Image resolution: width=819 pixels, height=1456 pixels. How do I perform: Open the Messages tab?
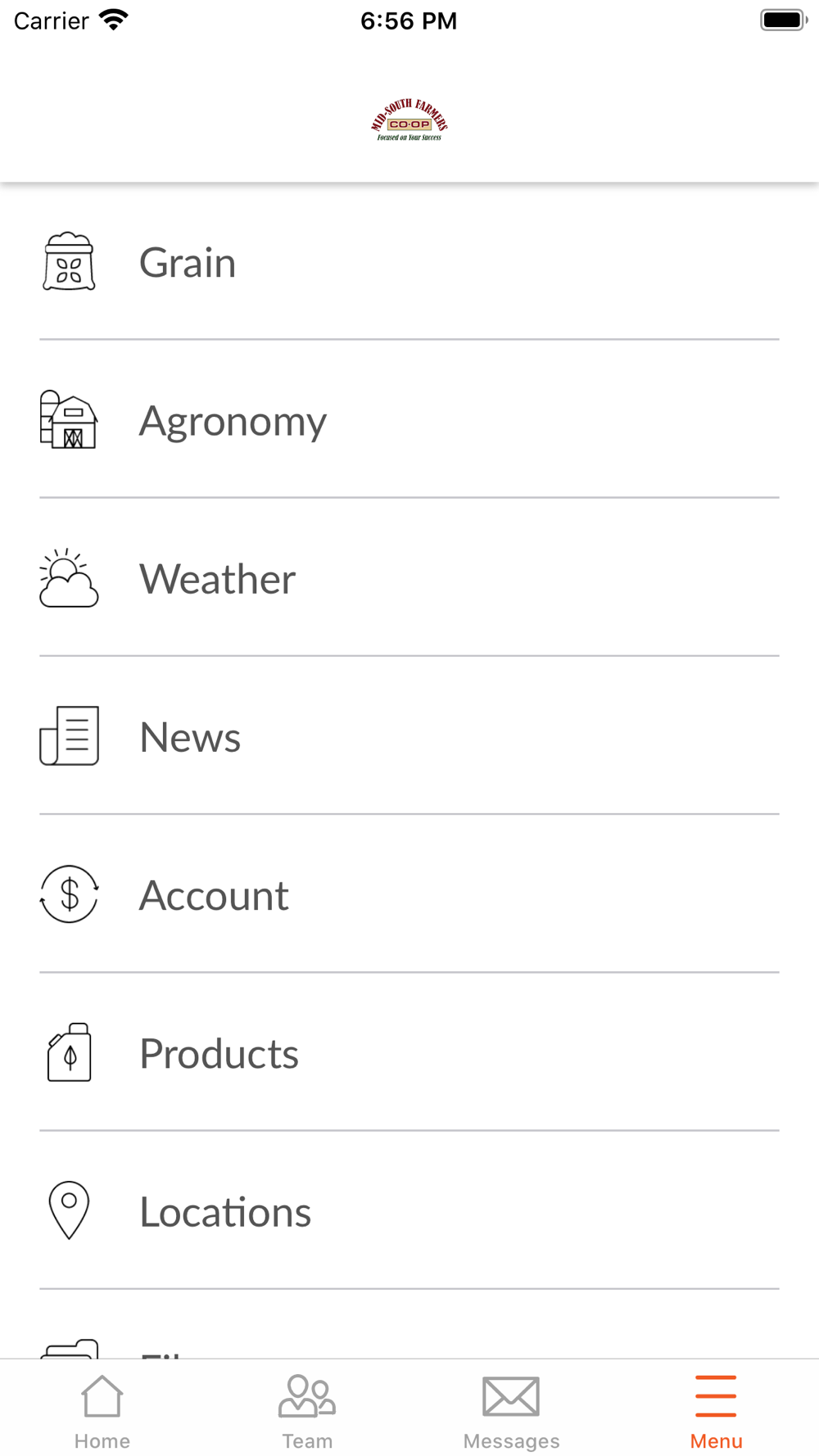pos(512,1412)
